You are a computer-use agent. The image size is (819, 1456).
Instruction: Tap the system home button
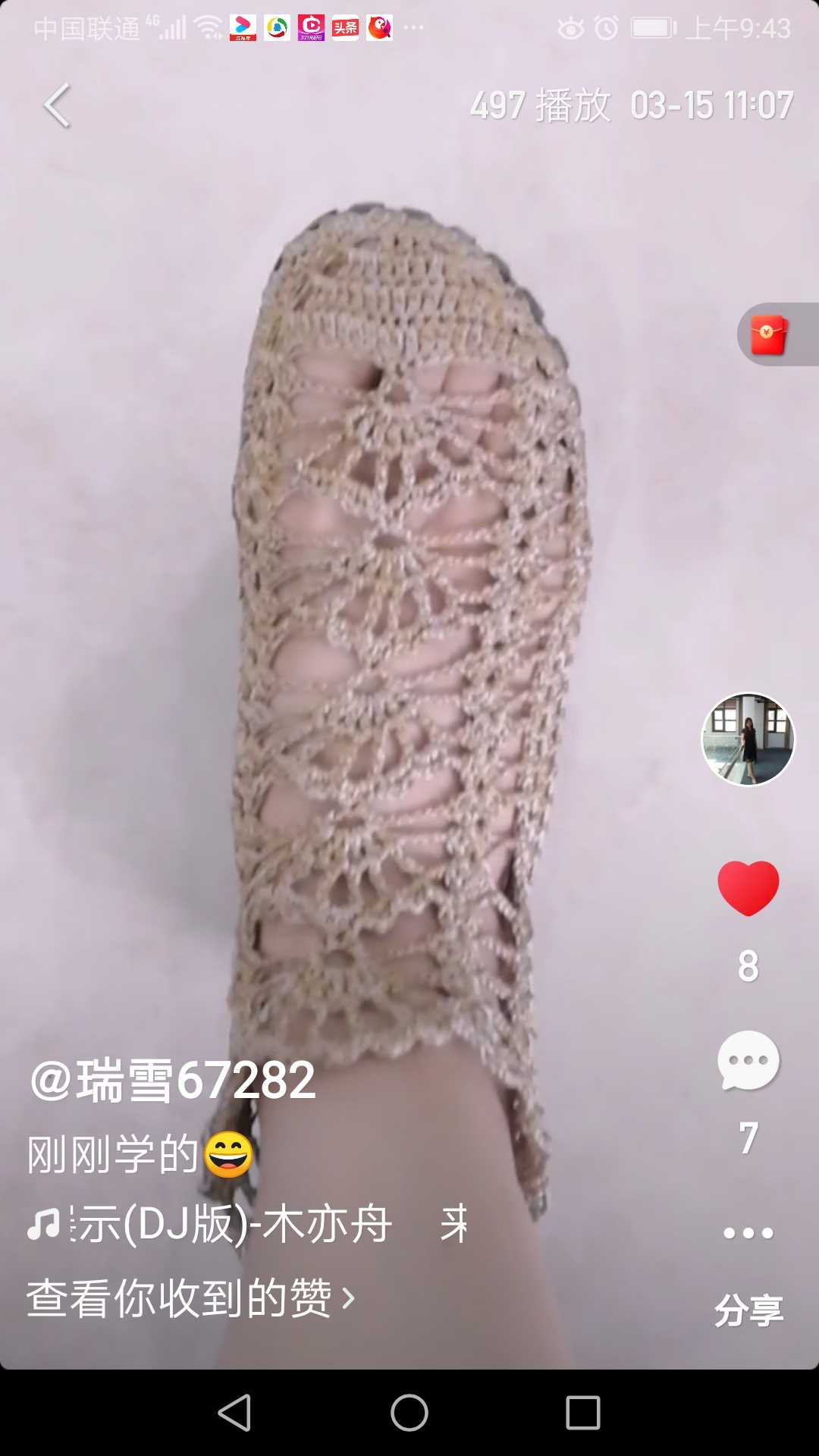409,1413
